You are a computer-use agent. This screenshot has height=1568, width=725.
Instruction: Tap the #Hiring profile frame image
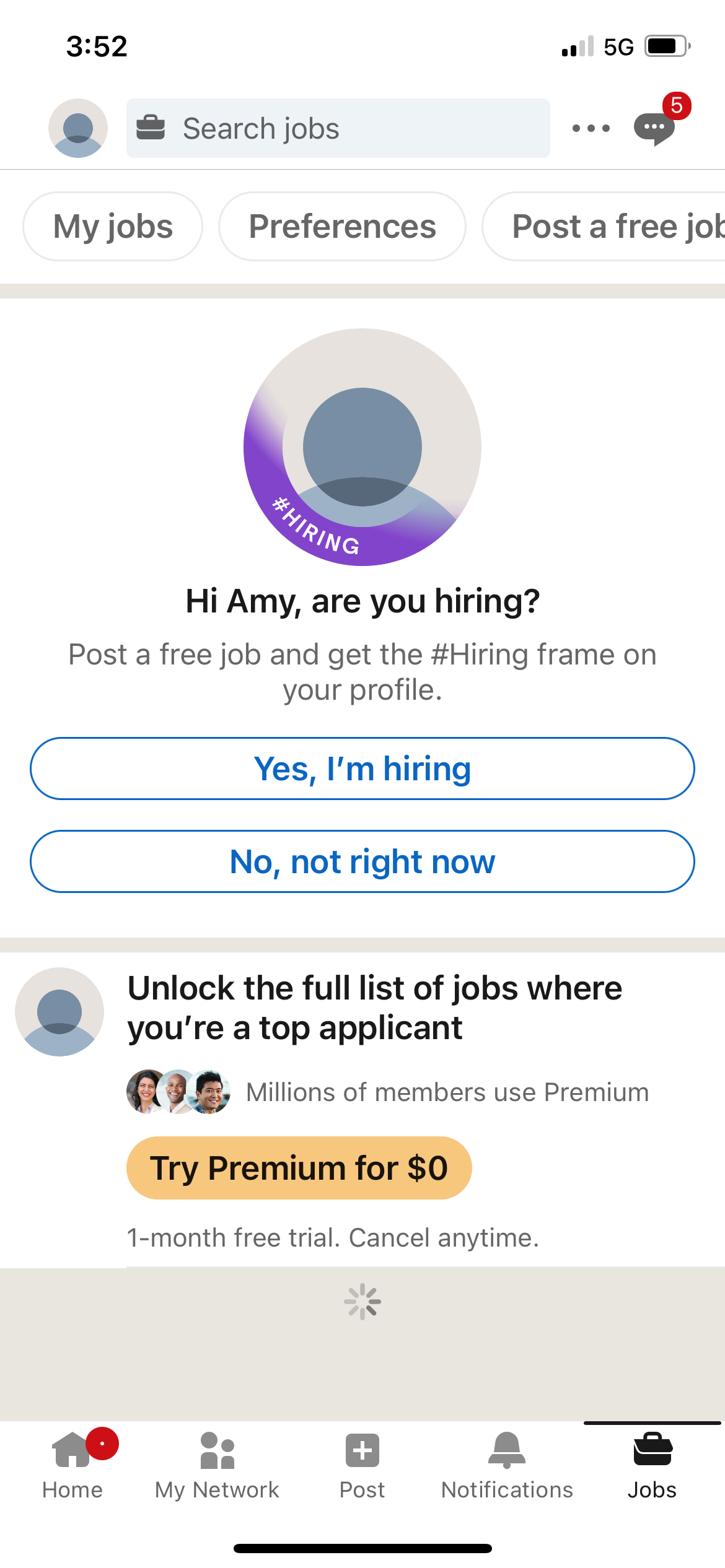coord(362,449)
